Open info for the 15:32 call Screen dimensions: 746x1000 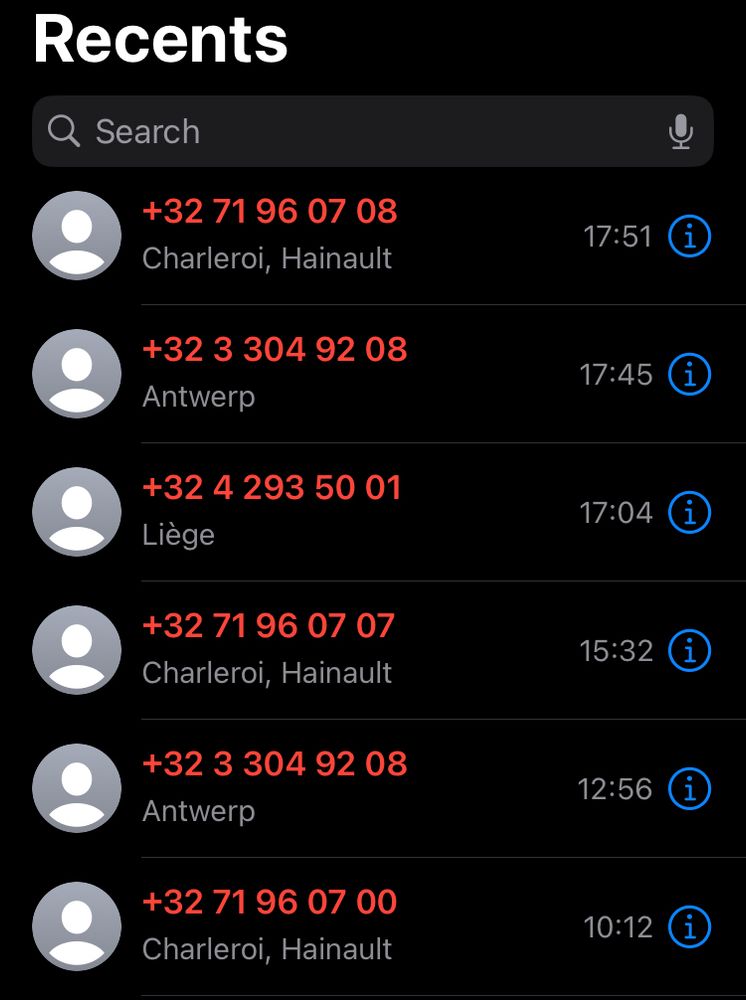click(689, 651)
